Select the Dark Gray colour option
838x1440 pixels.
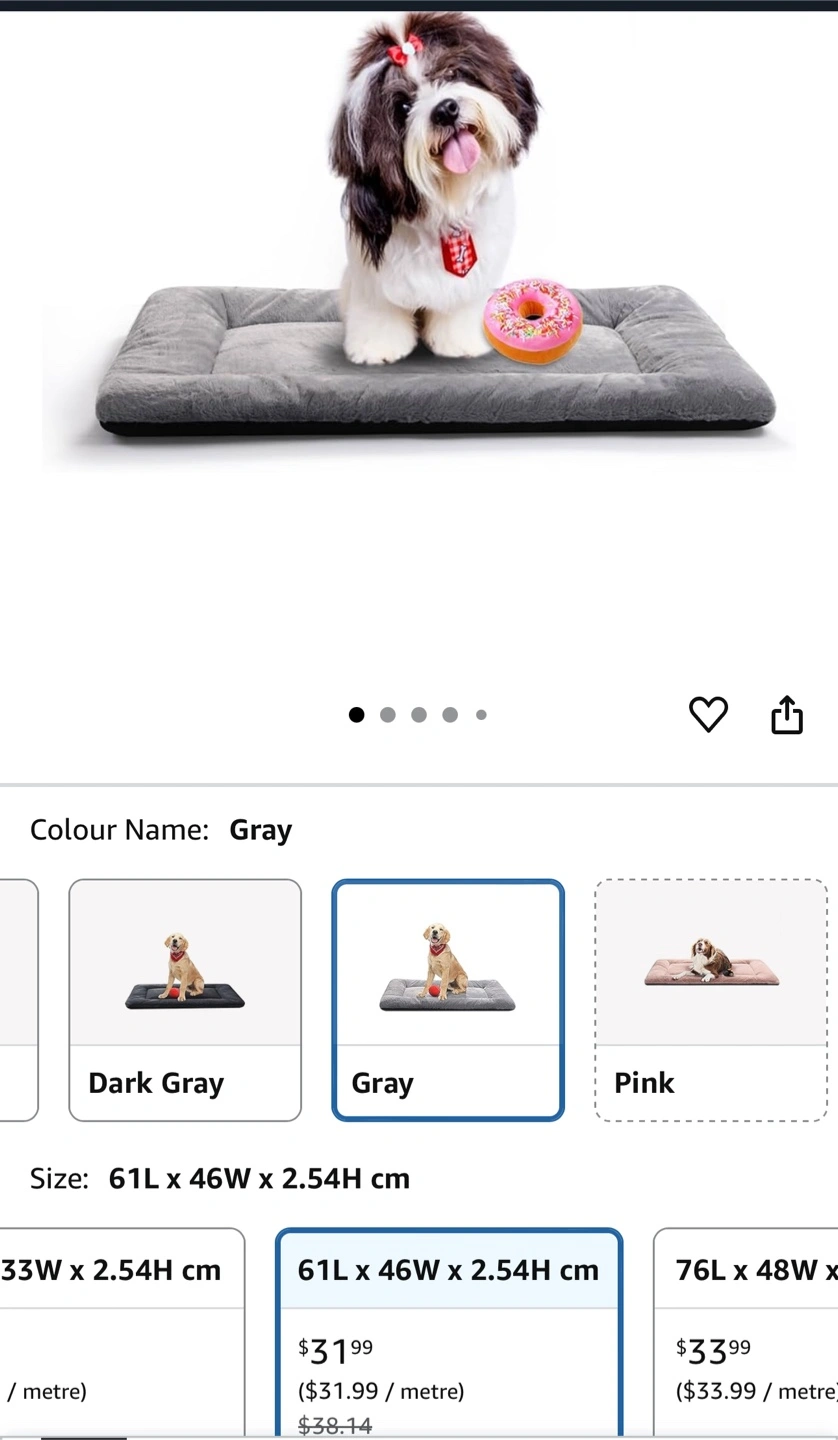tap(185, 1000)
